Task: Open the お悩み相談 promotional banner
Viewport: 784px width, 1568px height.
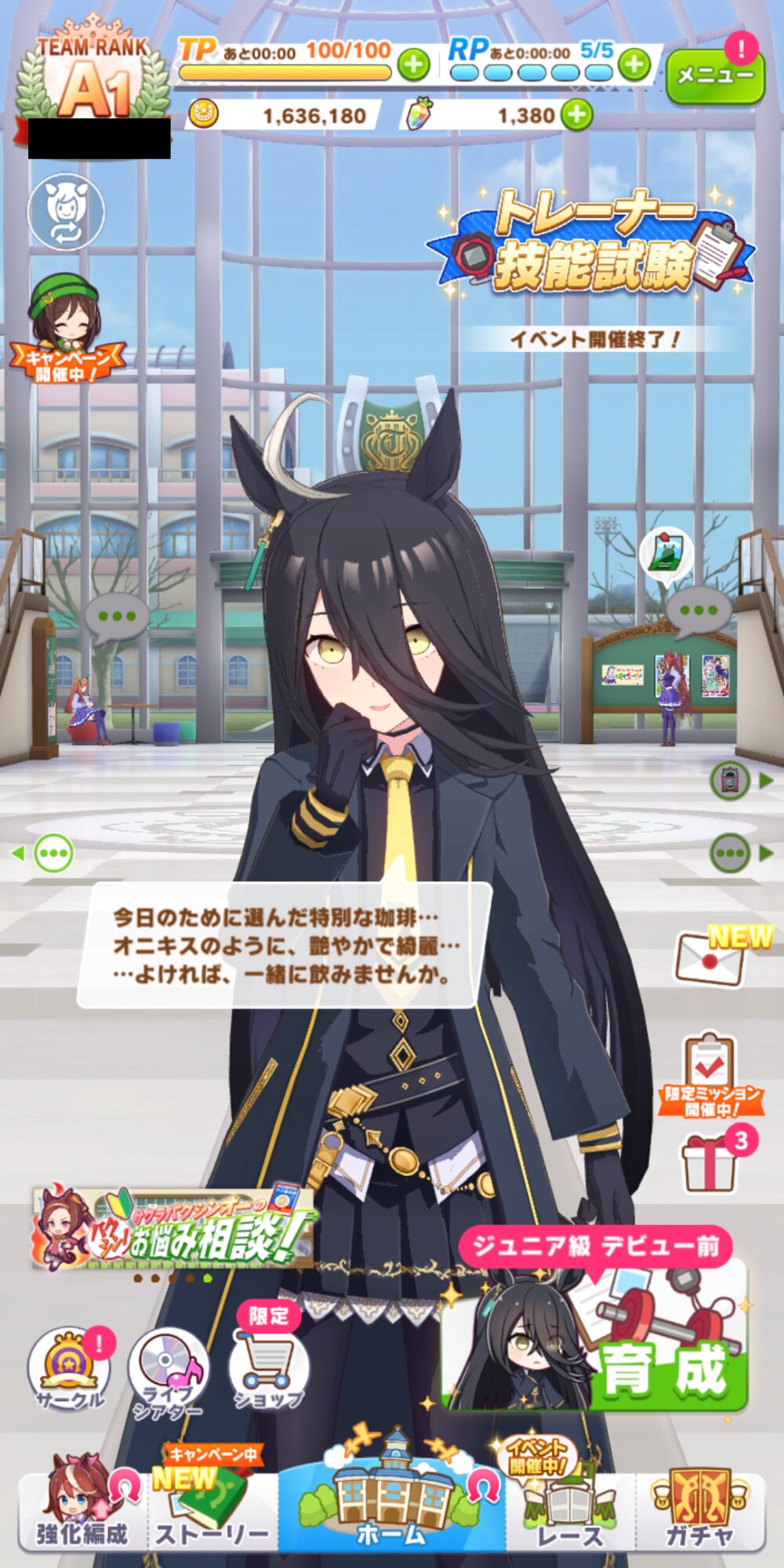Action: (172, 1229)
